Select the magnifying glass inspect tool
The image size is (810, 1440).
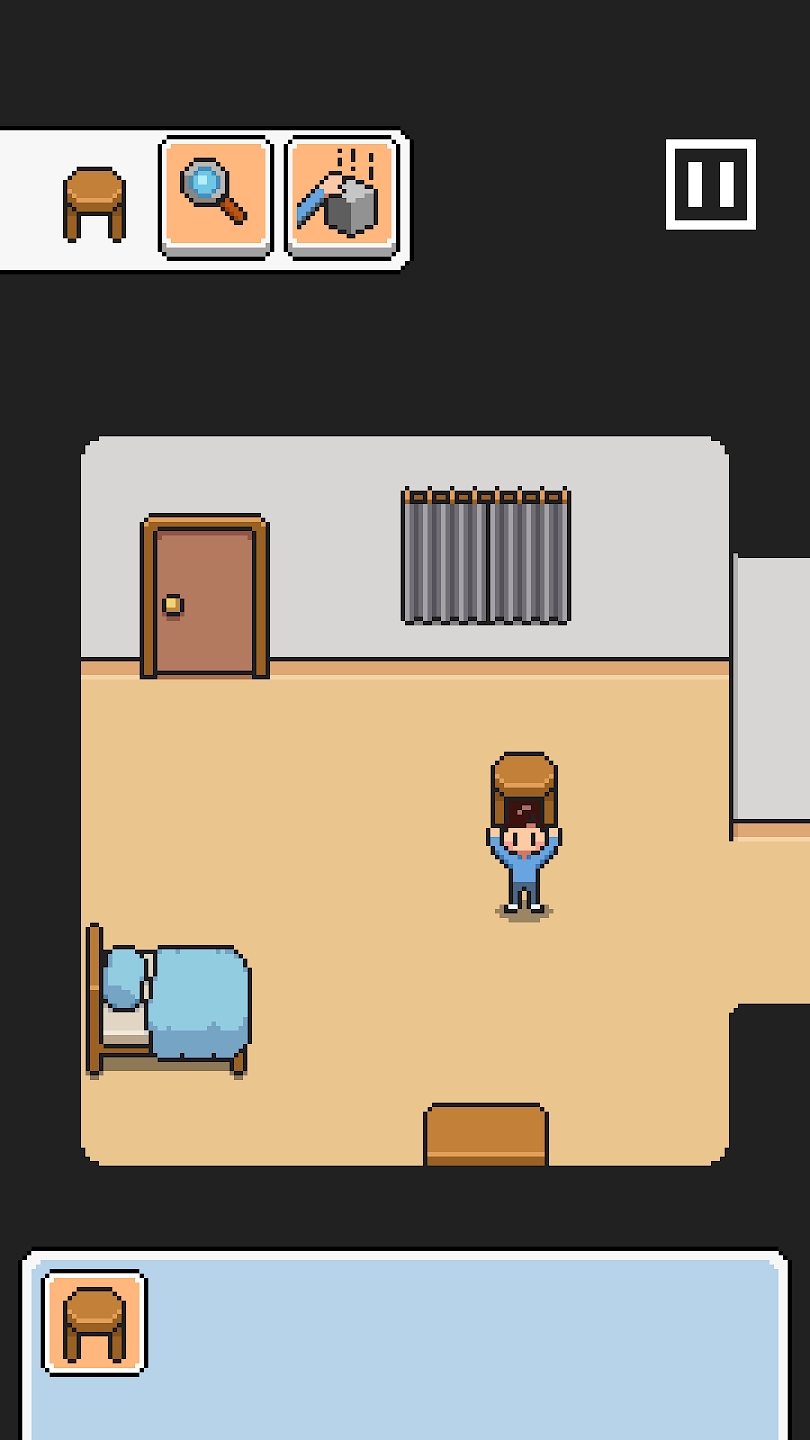(215, 195)
